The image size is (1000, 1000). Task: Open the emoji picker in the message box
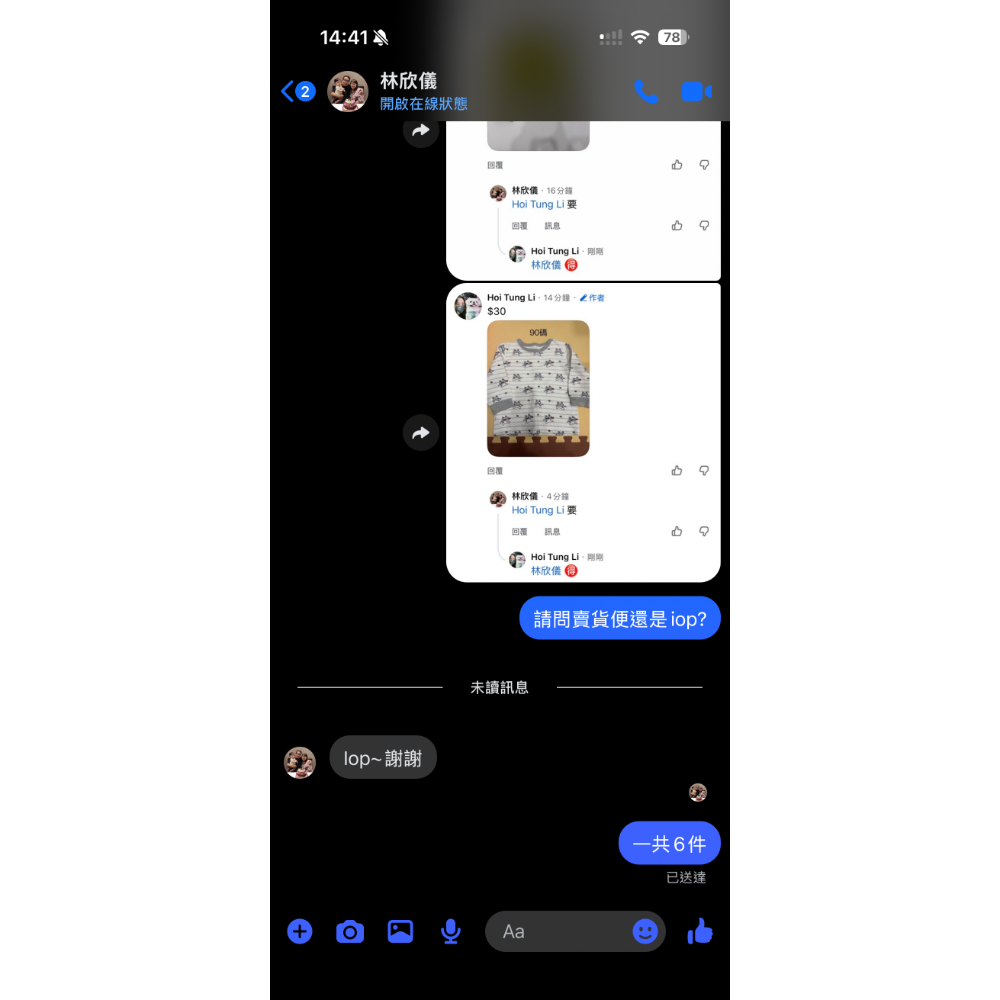click(645, 932)
